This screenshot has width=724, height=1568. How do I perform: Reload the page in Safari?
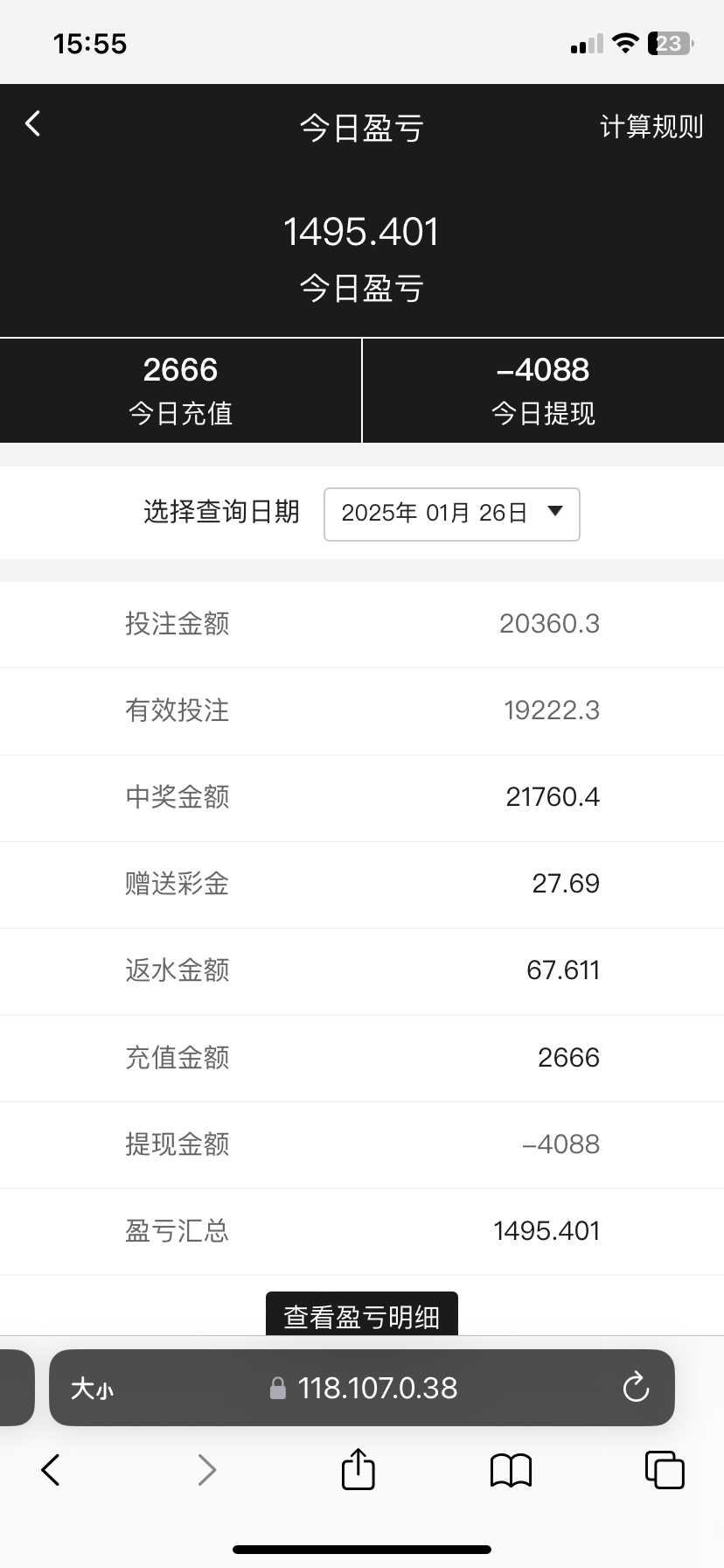(x=636, y=1388)
